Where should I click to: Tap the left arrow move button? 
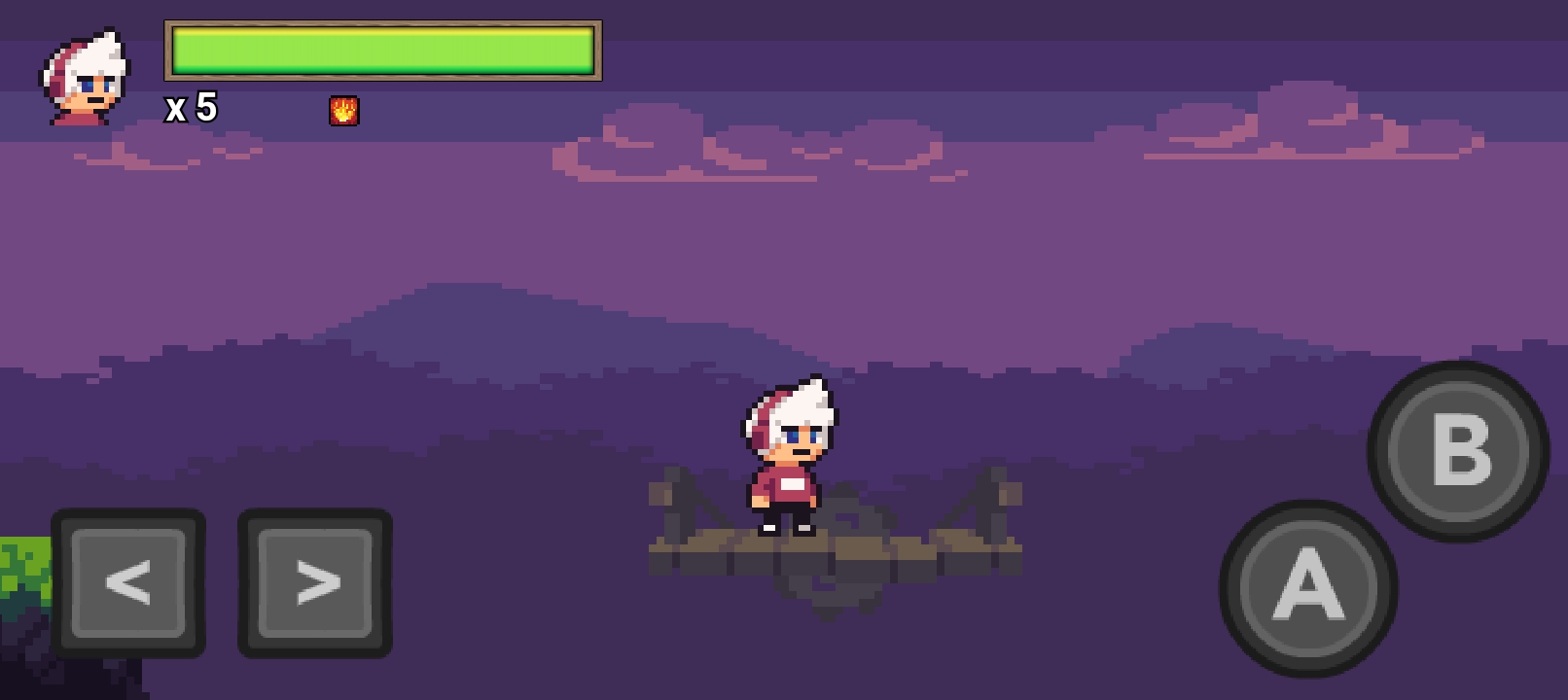(x=128, y=583)
